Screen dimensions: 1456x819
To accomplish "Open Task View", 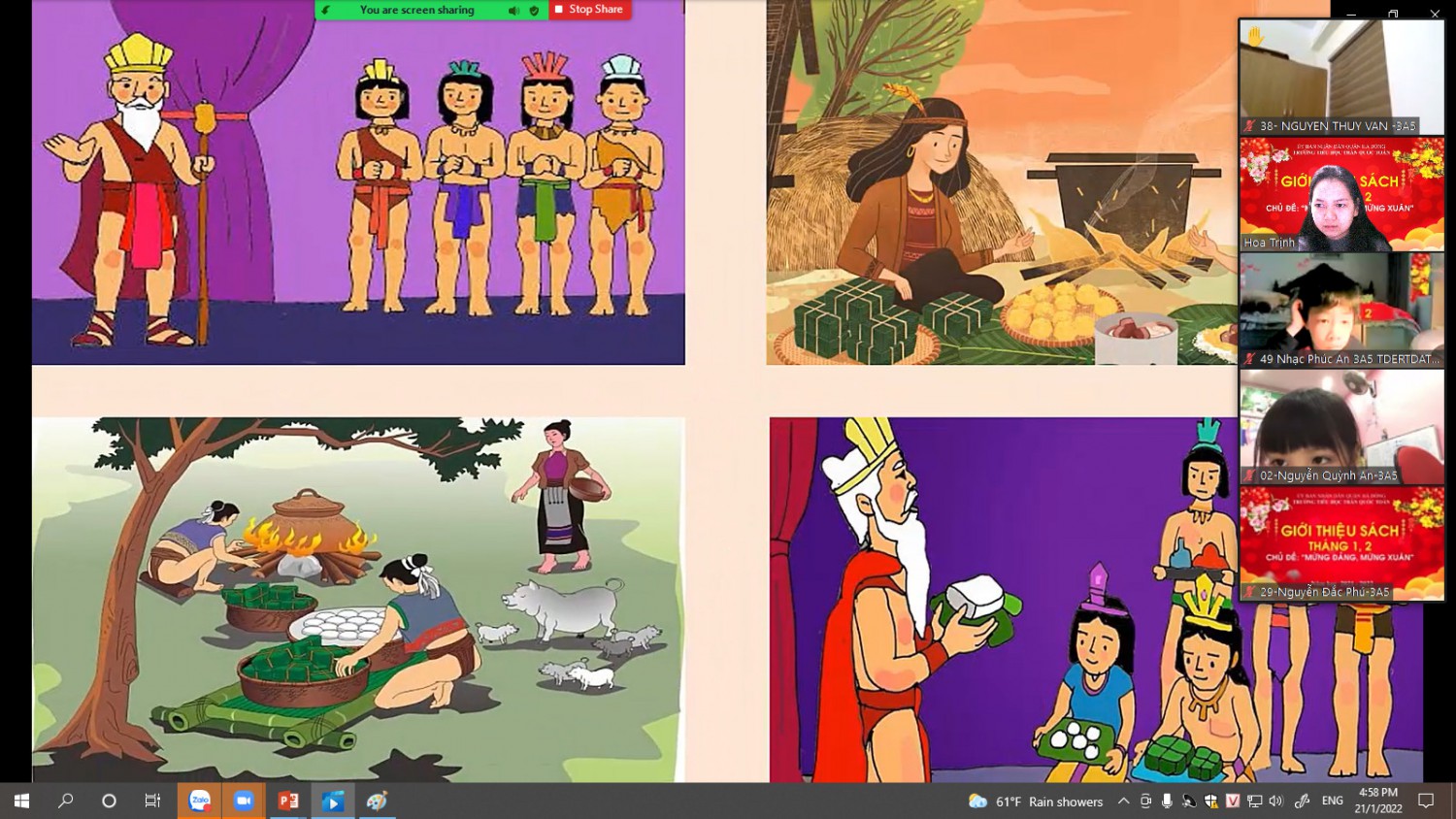I will [x=152, y=801].
